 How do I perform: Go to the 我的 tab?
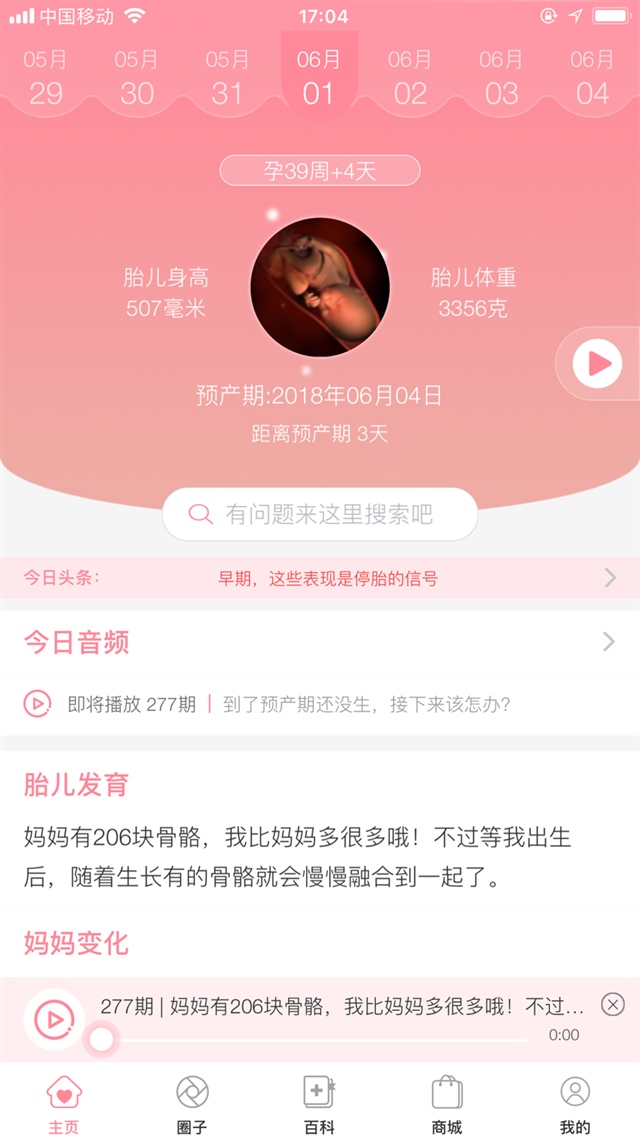[575, 1104]
